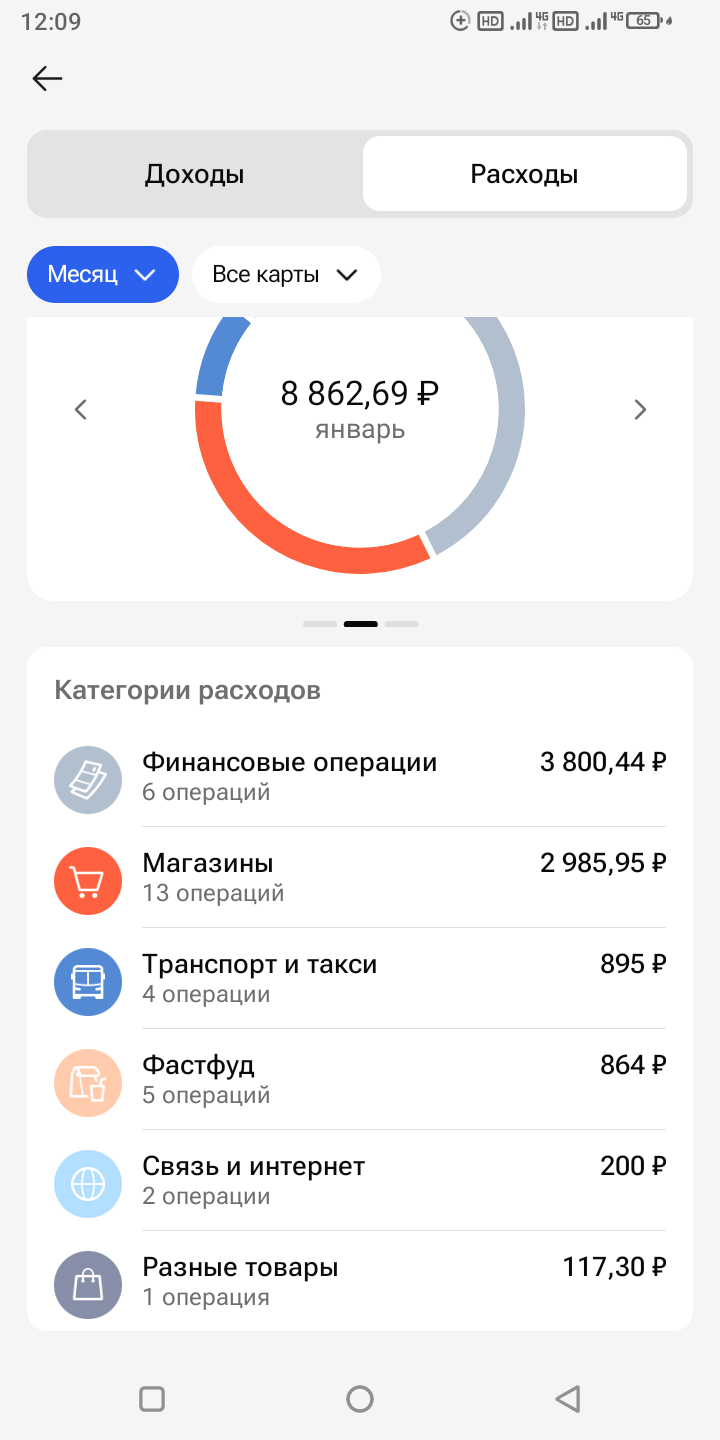Viewport: 720px width, 1440px height.
Task: Open Финансовые операции category
Action: pos(360,777)
